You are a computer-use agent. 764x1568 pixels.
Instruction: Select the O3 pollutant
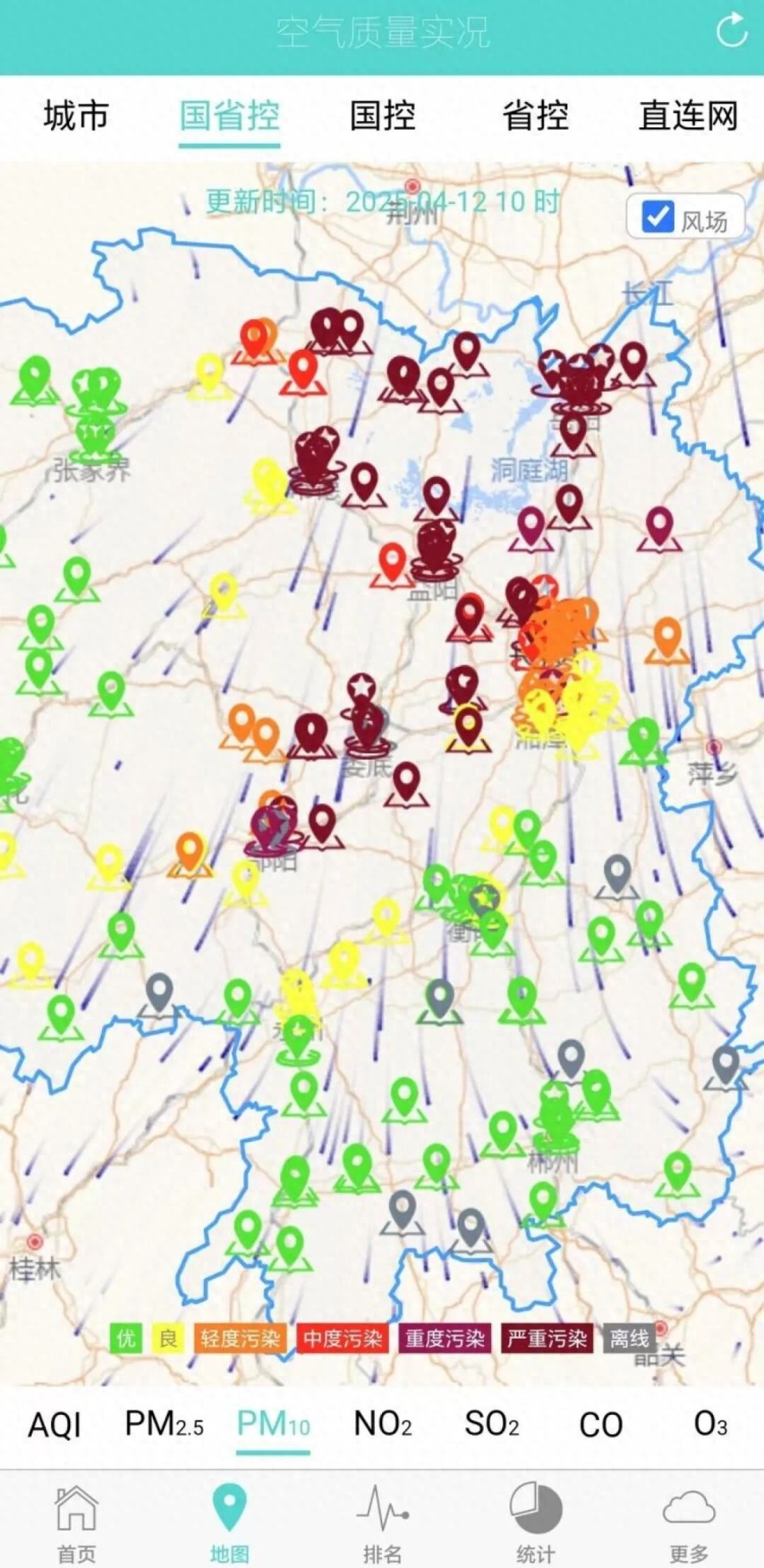(x=710, y=1425)
